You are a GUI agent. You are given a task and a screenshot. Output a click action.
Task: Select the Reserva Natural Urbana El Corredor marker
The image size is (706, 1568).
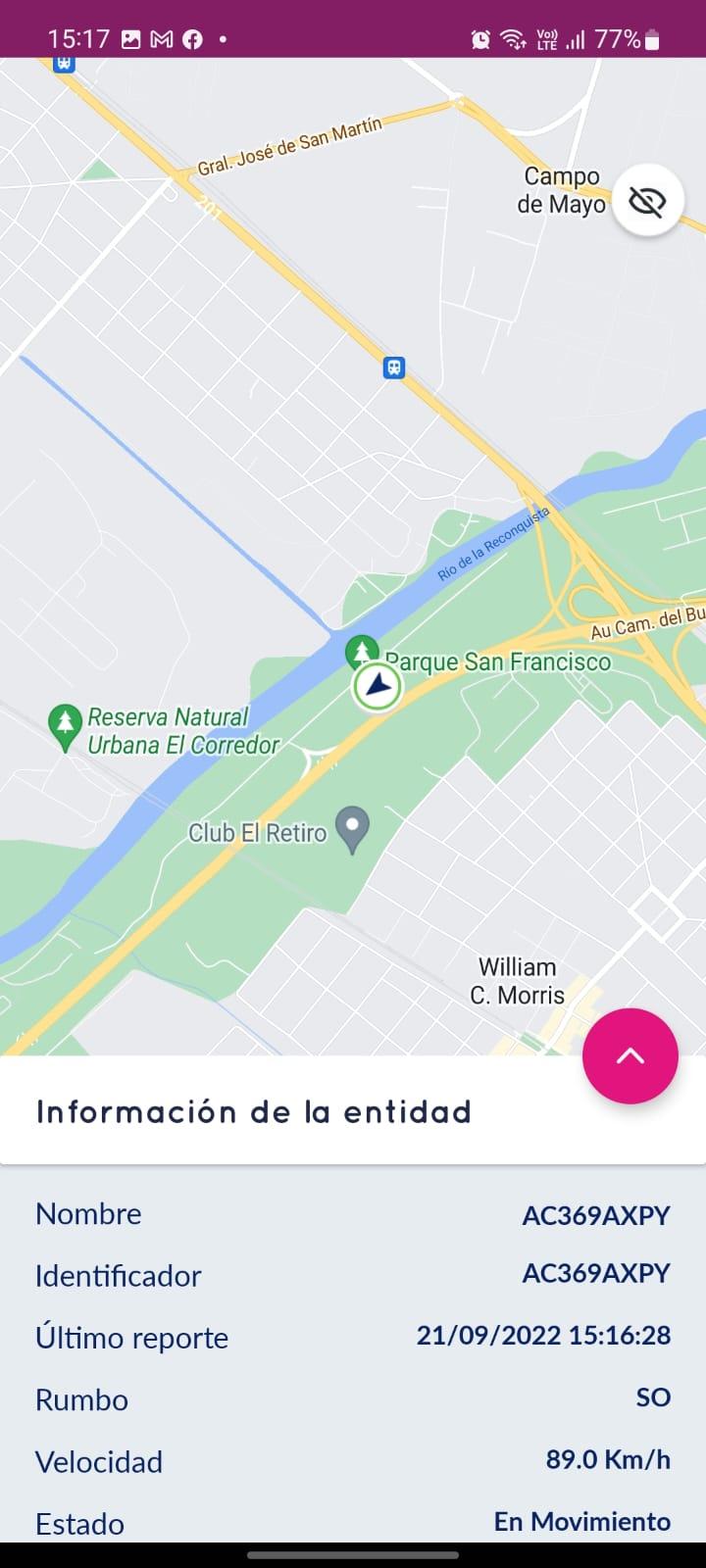65,728
